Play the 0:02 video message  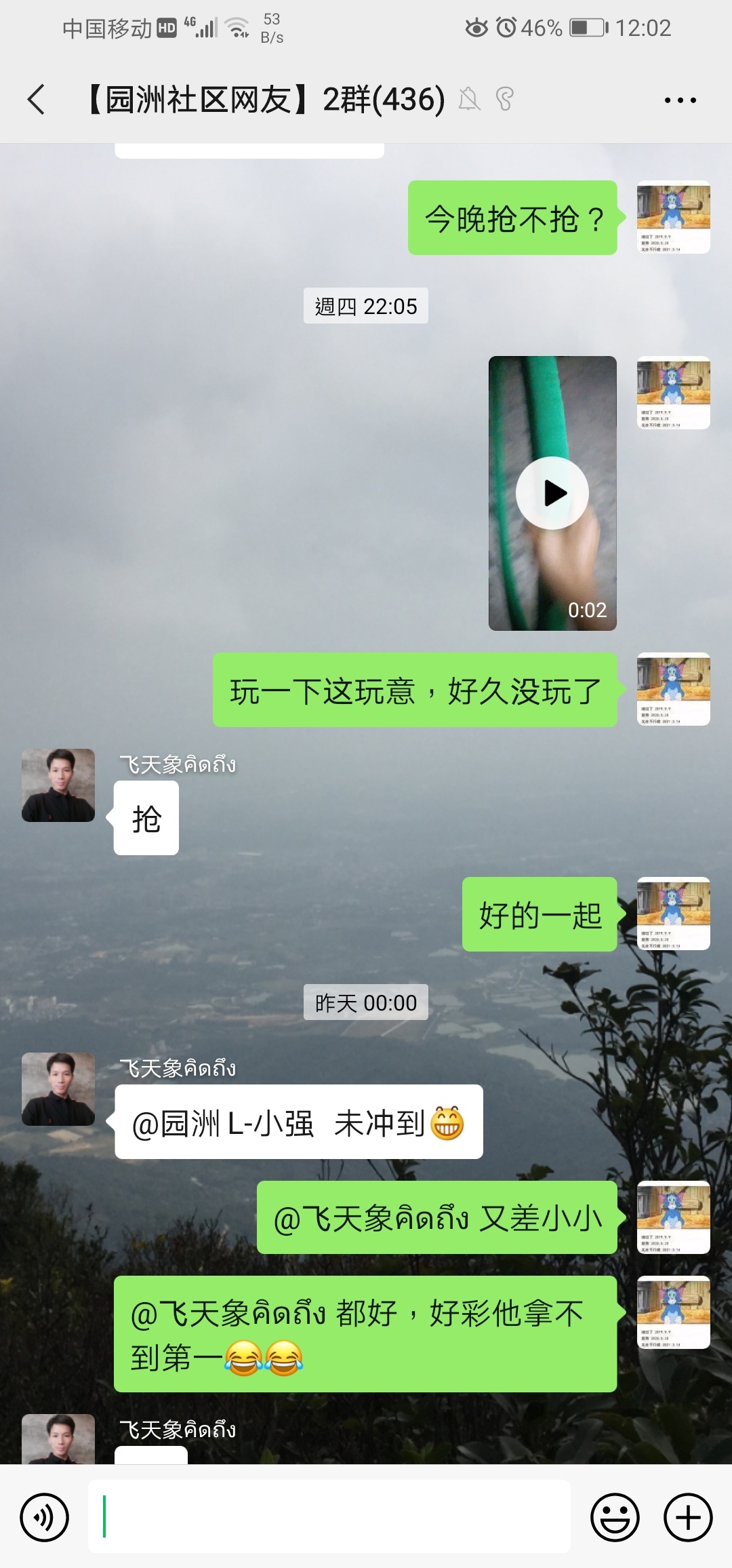pos(552,493)
